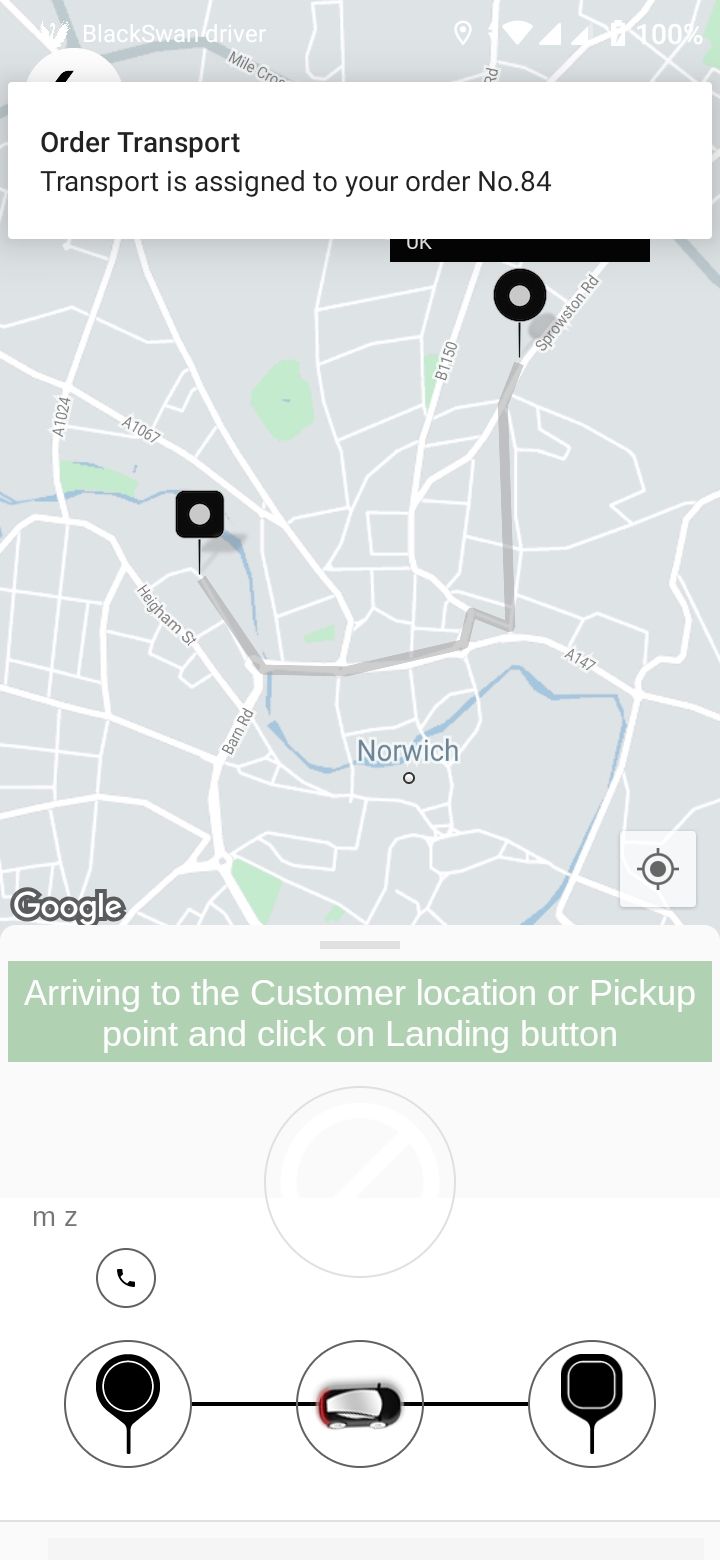Image resolution: width=720 pixels, height=1560 pixels.
Task: Center map on my current location
Action: point(657,869)
